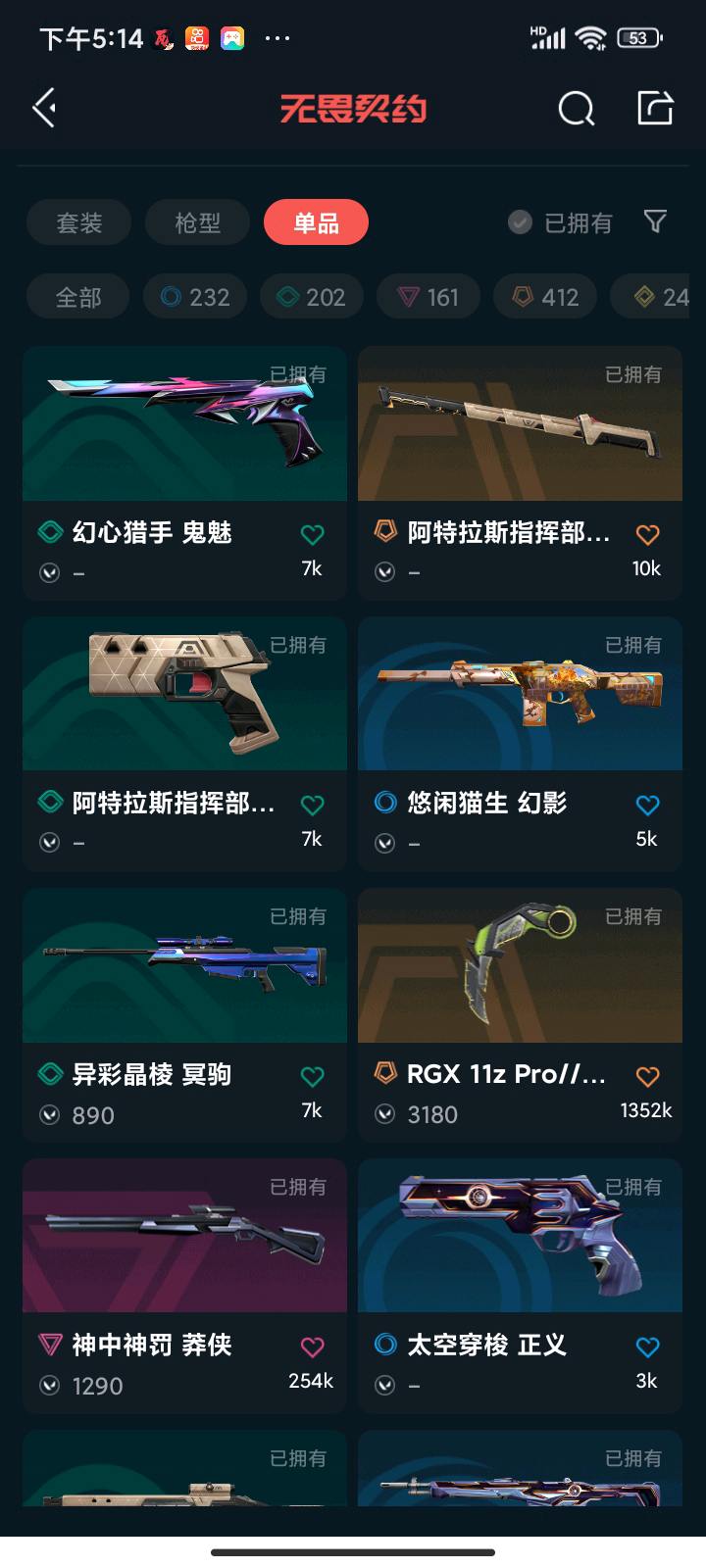Switch to the 枪型 tab

click(197, 222)
